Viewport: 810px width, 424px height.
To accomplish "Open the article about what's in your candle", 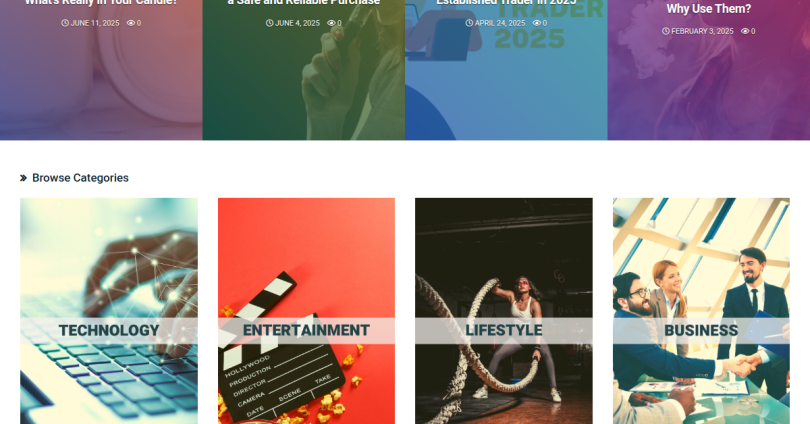I will click(x=100, y=3).
